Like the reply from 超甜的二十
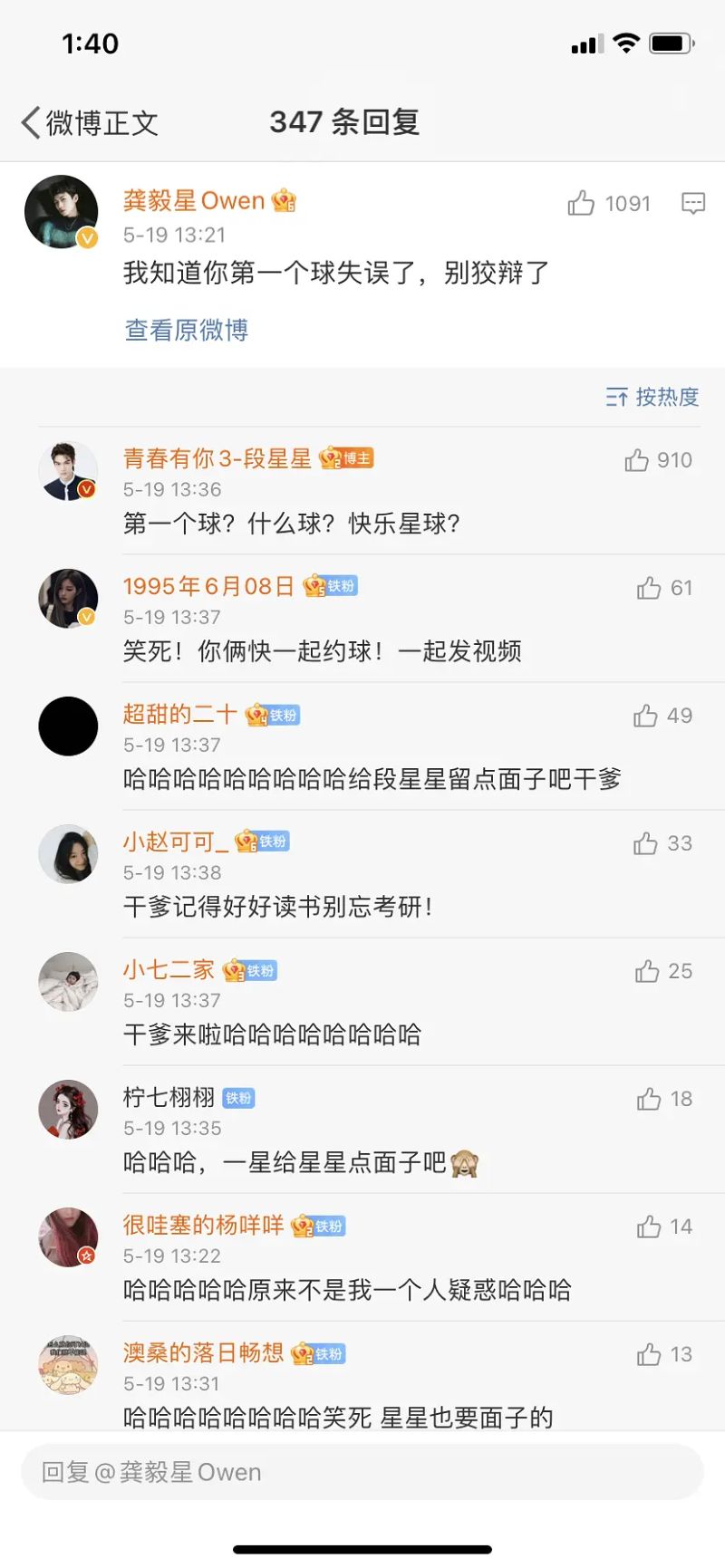The image size is (725, 1568). coord(645,716)
